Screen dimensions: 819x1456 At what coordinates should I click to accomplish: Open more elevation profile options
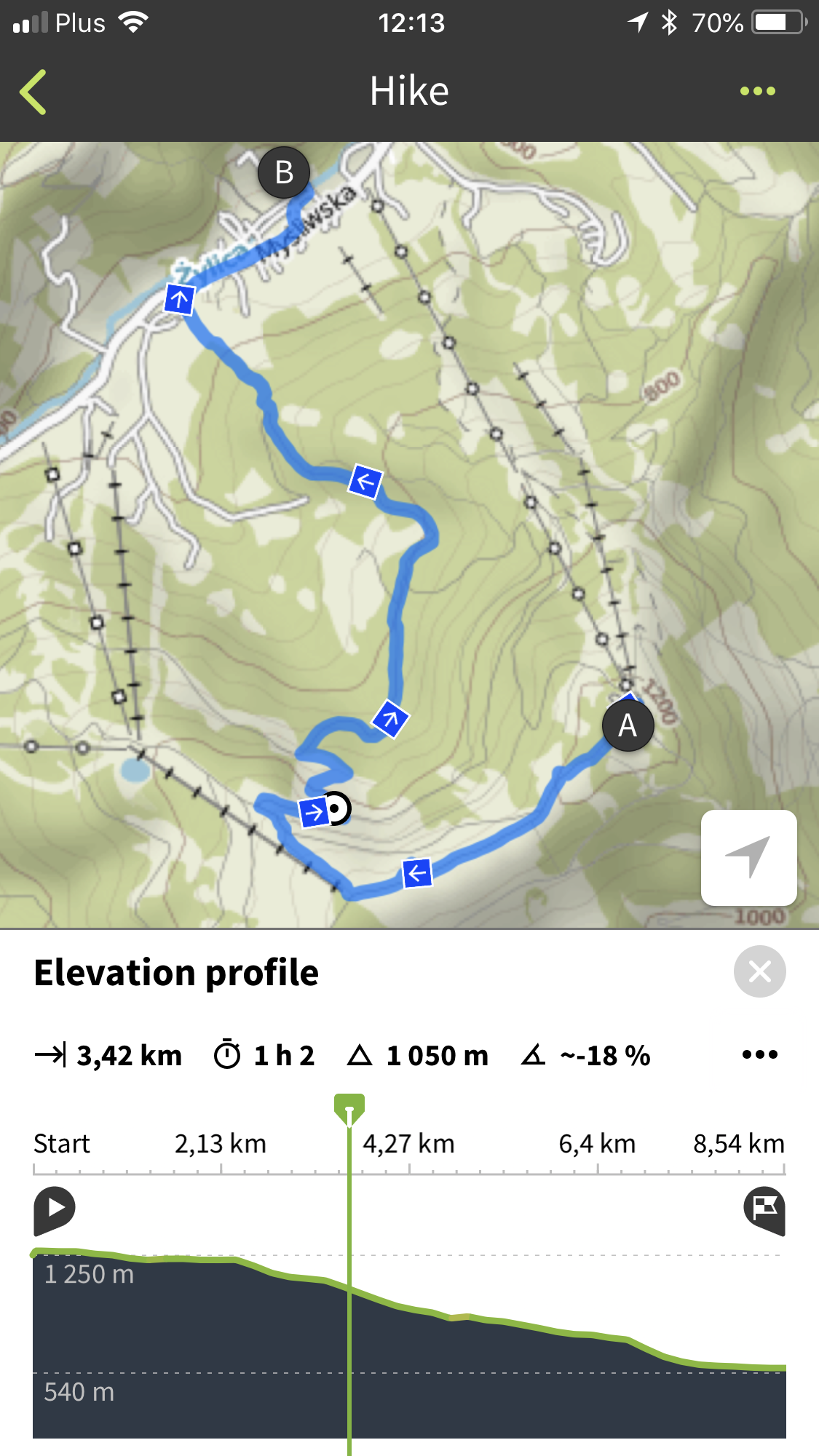pyautogui.click(x=760, y=1054)
